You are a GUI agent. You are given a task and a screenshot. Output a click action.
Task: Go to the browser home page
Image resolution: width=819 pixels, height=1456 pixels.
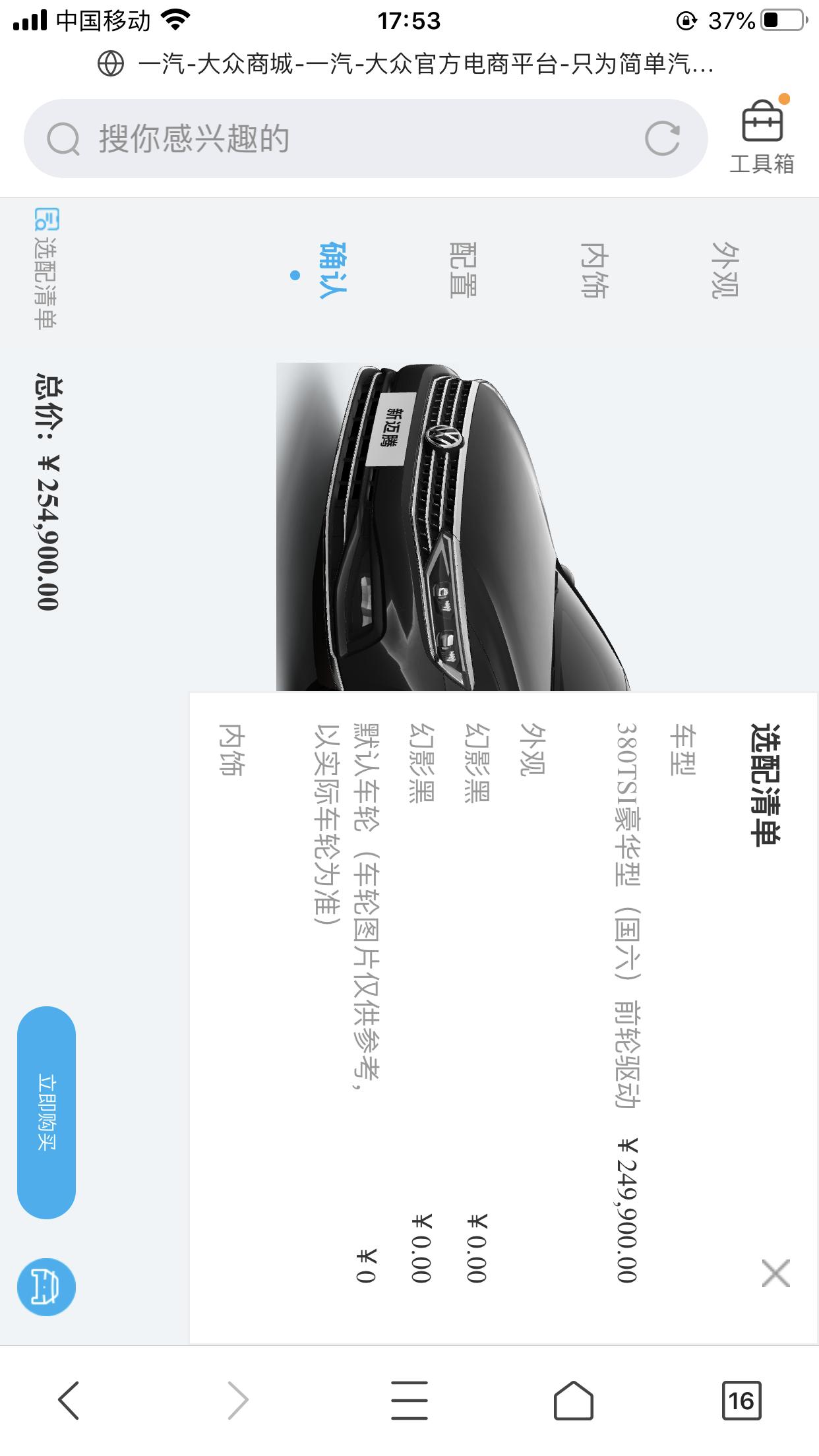(x=573, y=1400)
